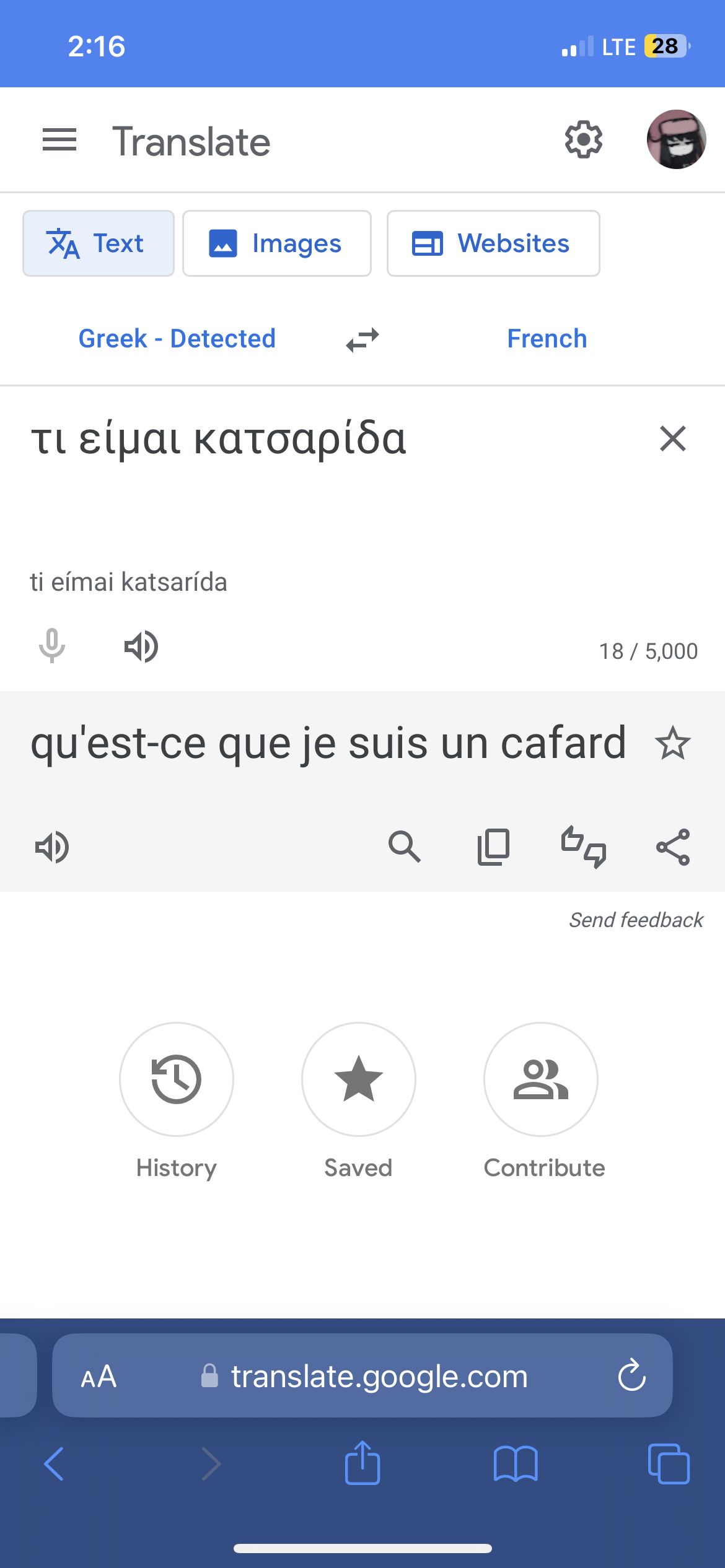Listen to the French translation

(x=52, y=847)
